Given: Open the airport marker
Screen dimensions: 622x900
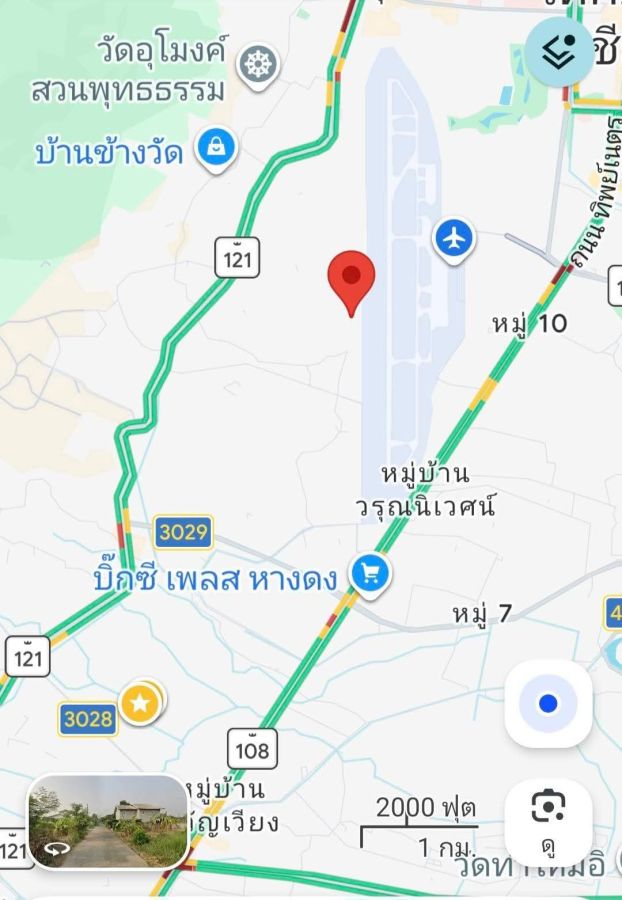Looking at the screenshot, I should (x=454, y=239).
